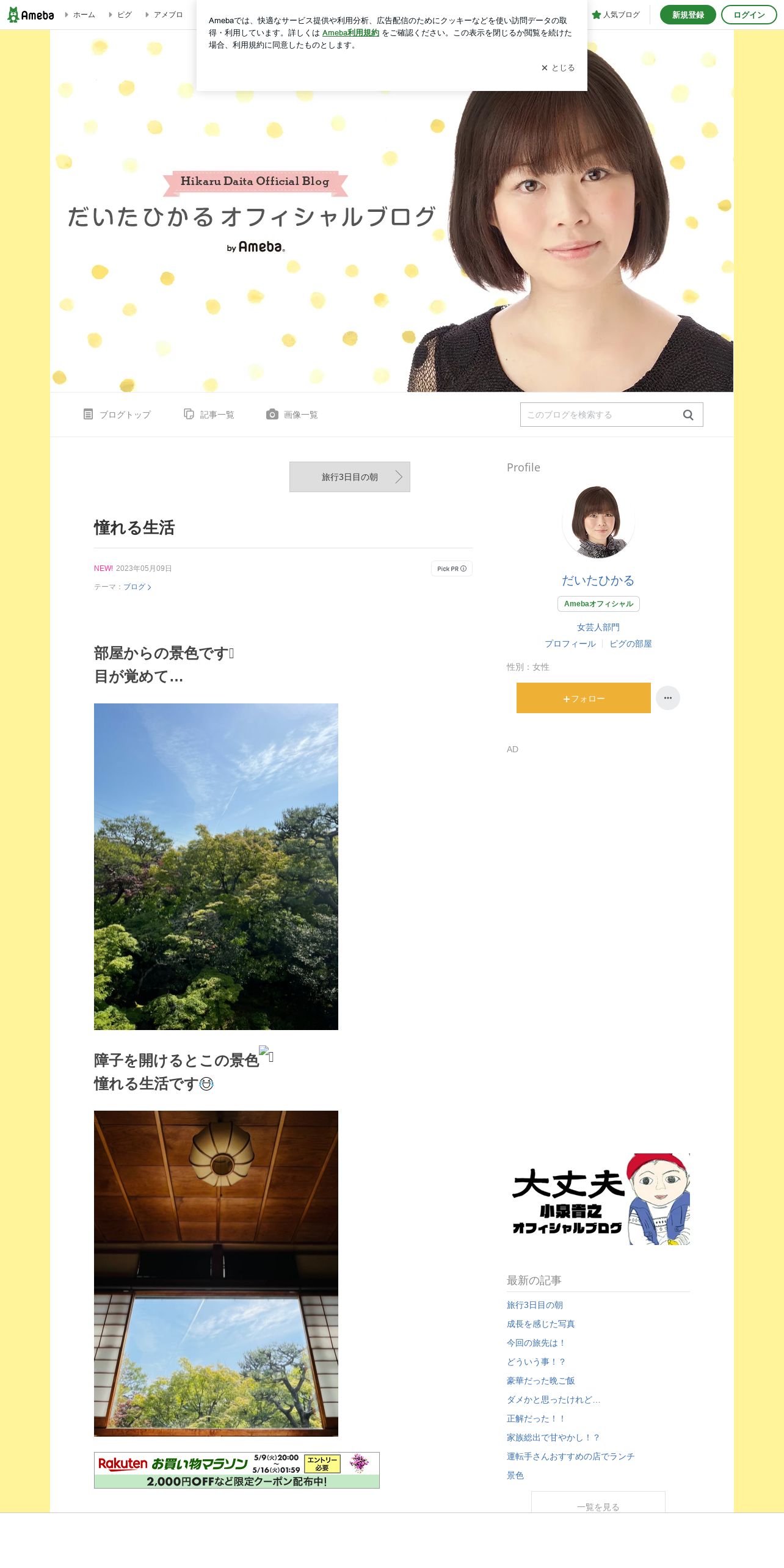Open the 画像一覧 image list

292,415
